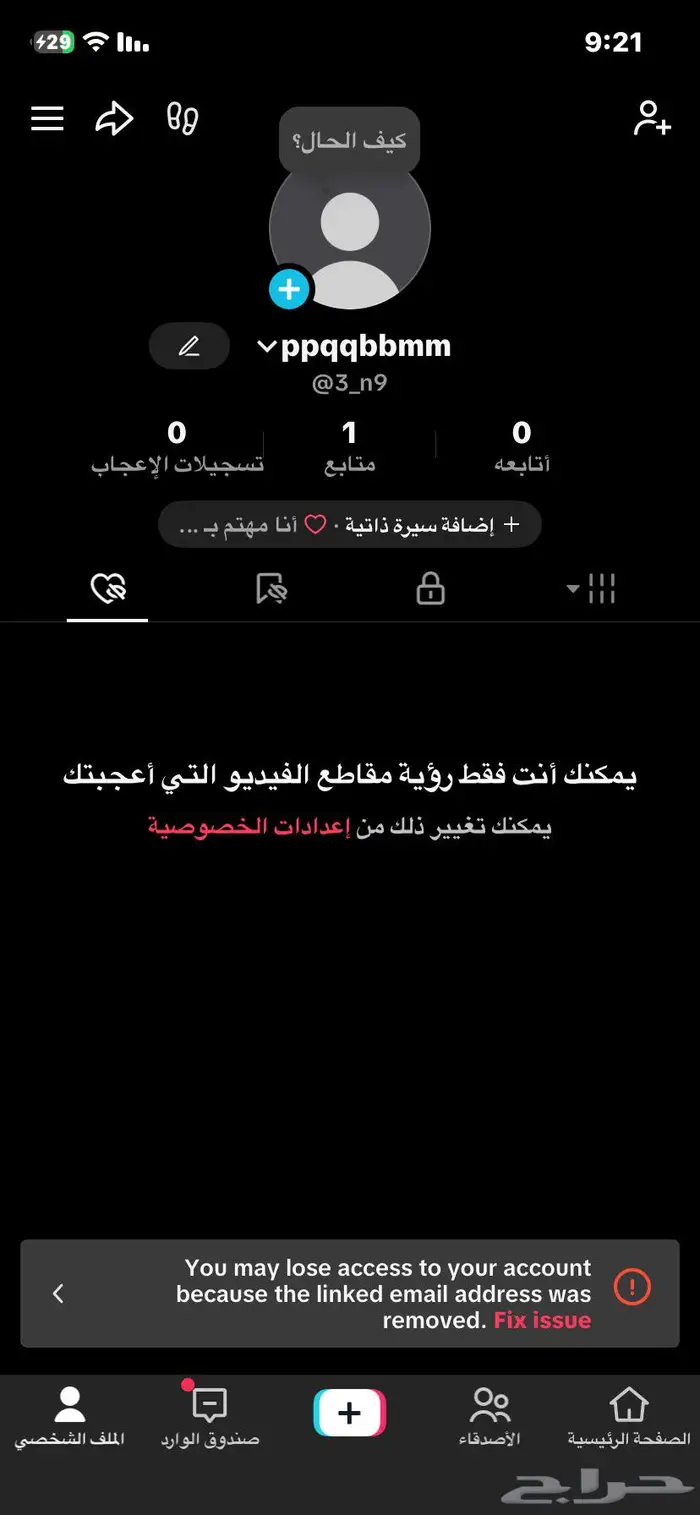700x1515 pixels.
Task: Go to الصفحة الرئيسية home tab
Action: point(629,1417)
